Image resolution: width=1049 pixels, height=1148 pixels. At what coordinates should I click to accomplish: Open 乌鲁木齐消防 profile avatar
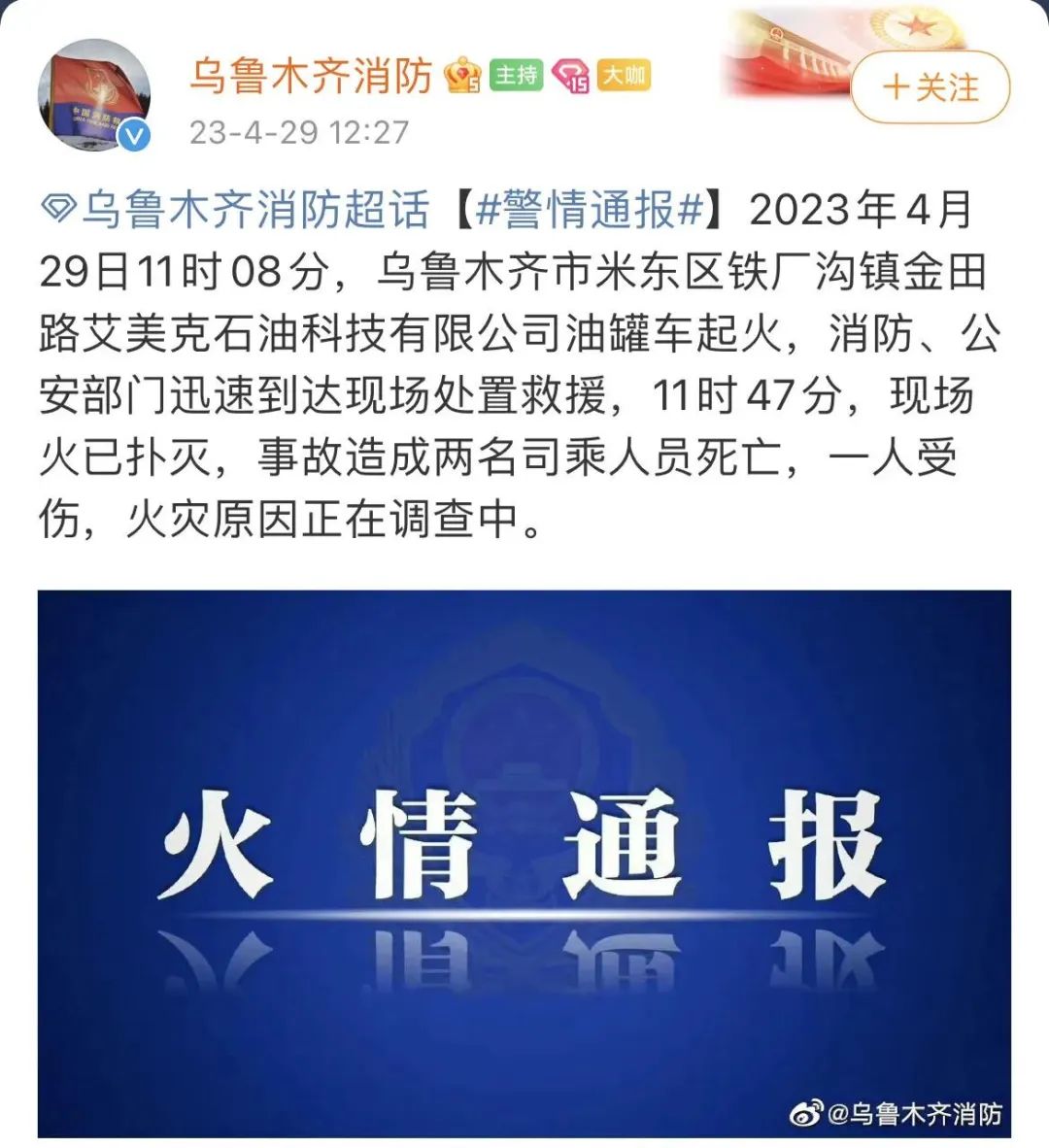coord(94,95)
